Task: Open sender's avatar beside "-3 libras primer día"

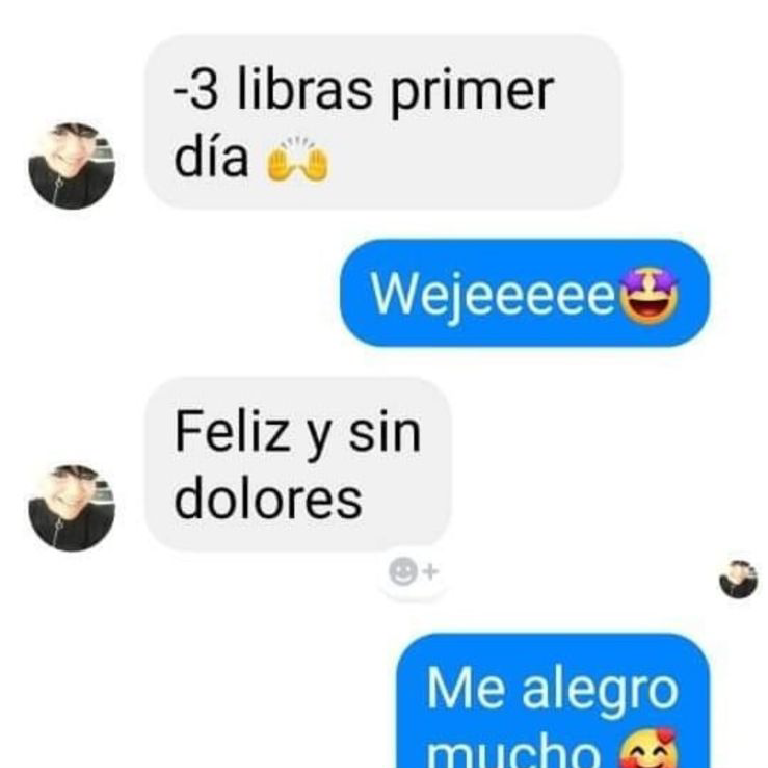Action: 71,166
